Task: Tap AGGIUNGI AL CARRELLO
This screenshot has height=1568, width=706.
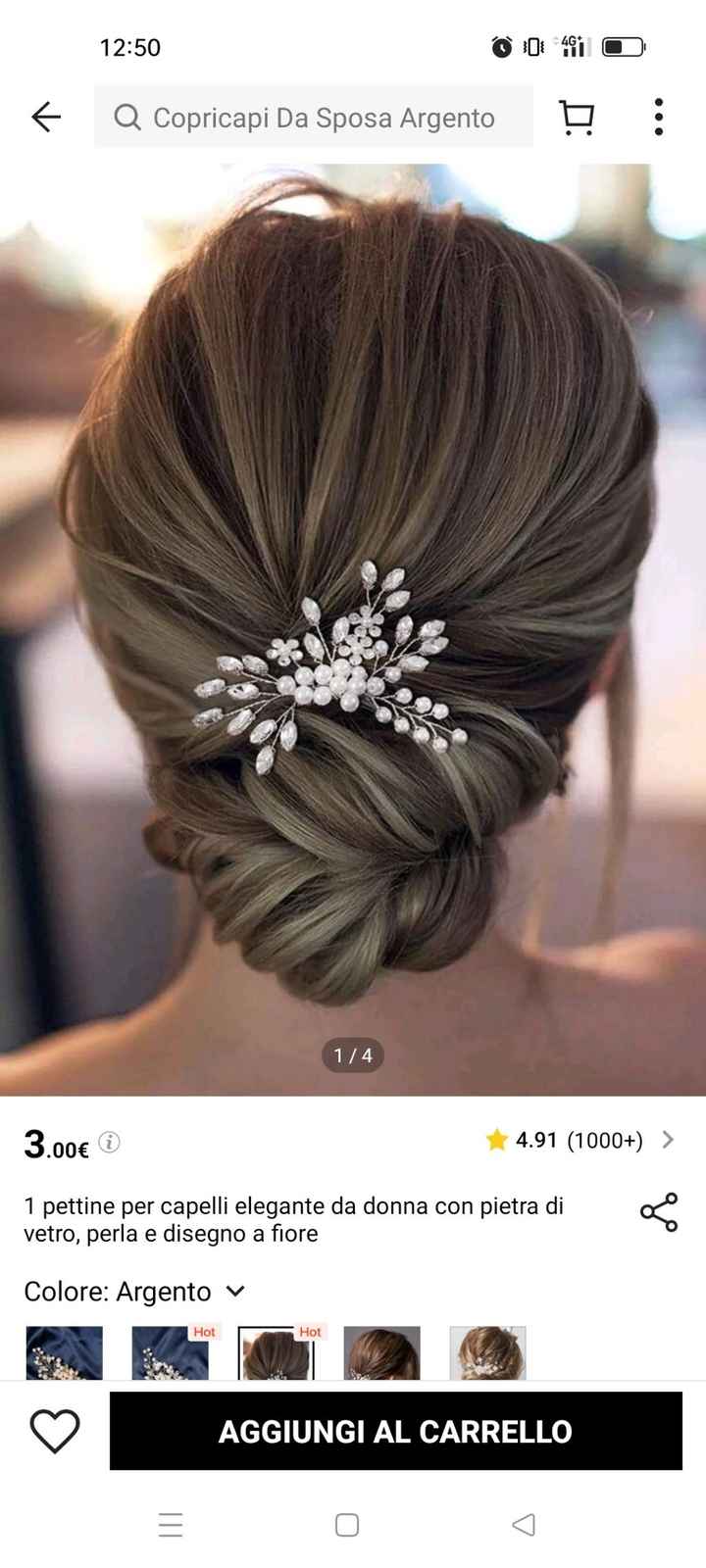Action: [x=395, y=1431]
